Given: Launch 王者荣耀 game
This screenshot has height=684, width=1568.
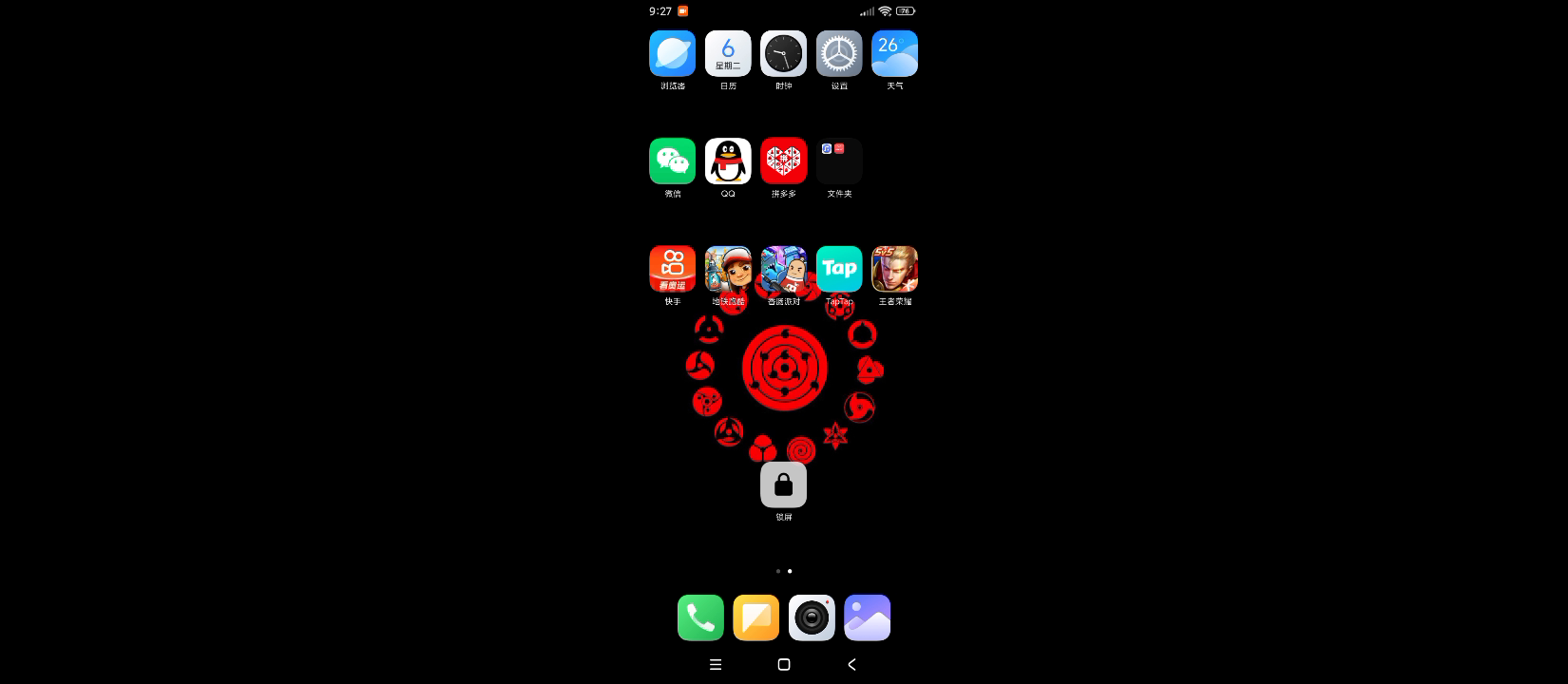Looking at the screenshot, I should click(x=895, y=269).
